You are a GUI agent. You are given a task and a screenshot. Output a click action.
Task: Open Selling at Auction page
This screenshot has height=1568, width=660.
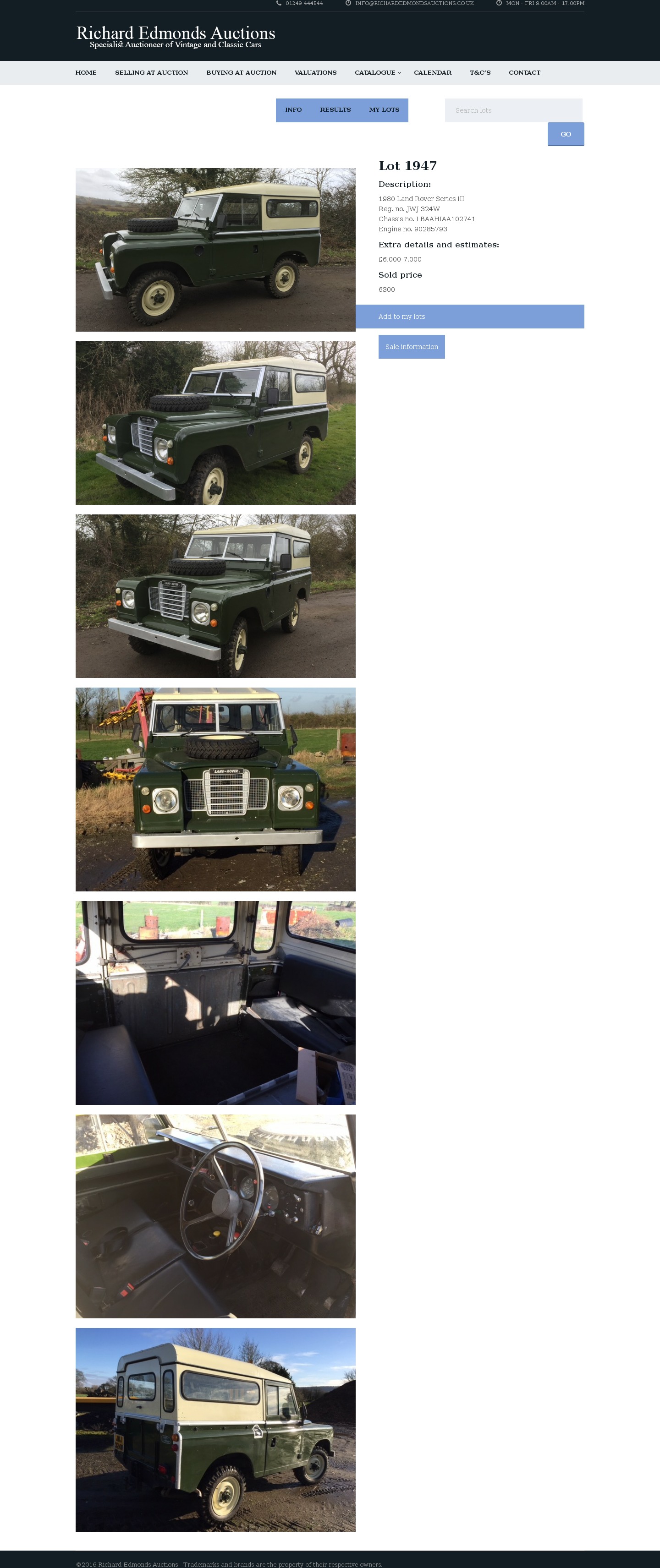pyautogui.click(x=151, y=72)
